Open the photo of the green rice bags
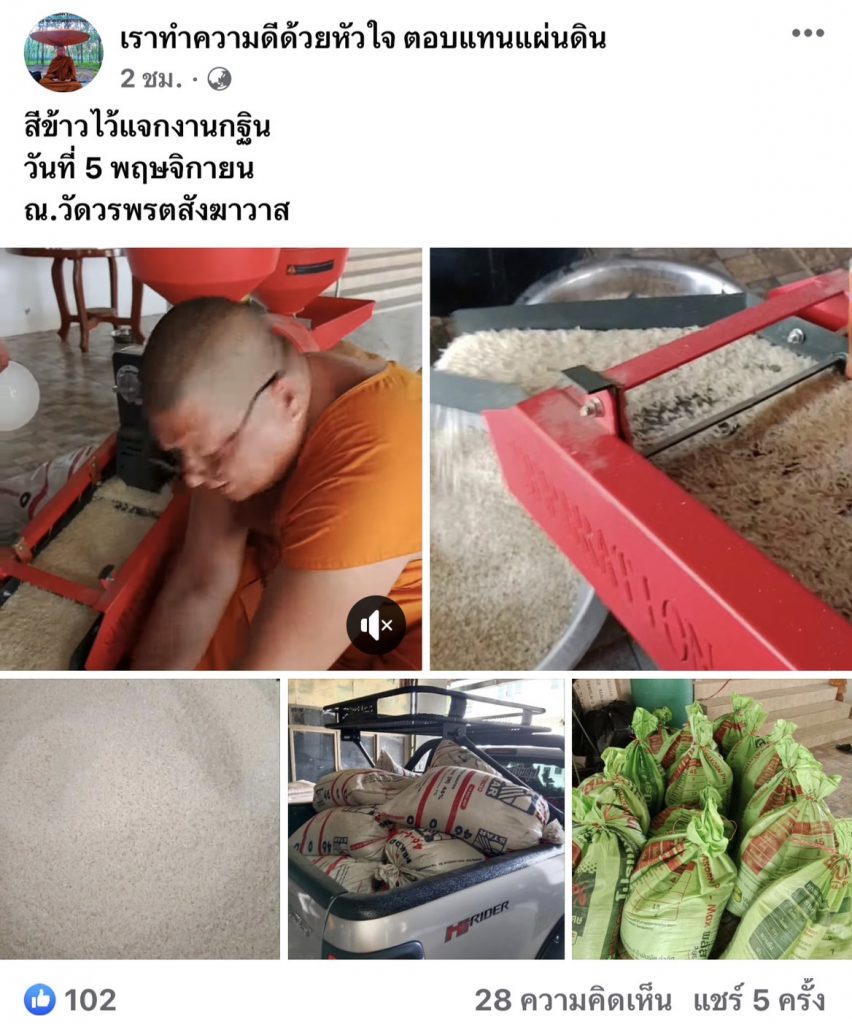This screenshot has height=1024, width=852. point(711,819)
